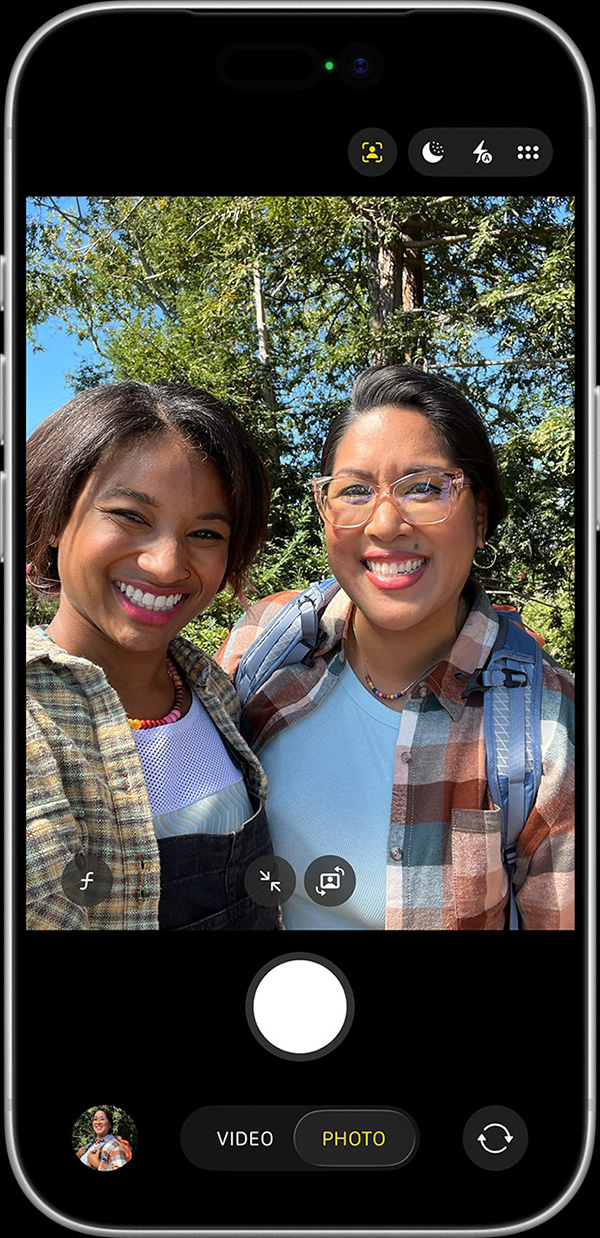Open more camera controls grid
The height and width of the screenshot is (1238, 600).
click(528, 152)
